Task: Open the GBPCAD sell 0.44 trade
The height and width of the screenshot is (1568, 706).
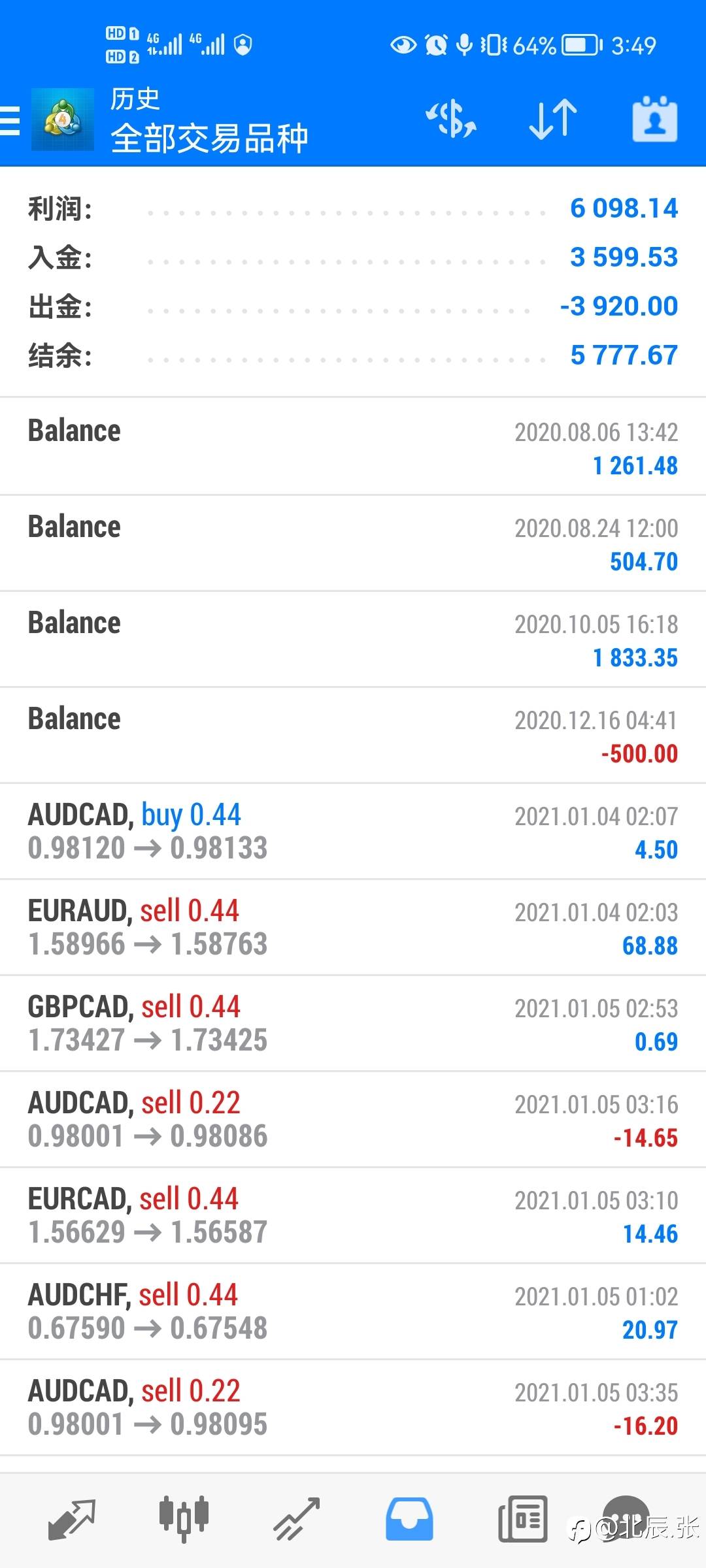Action: click(x=353, y=1023)
